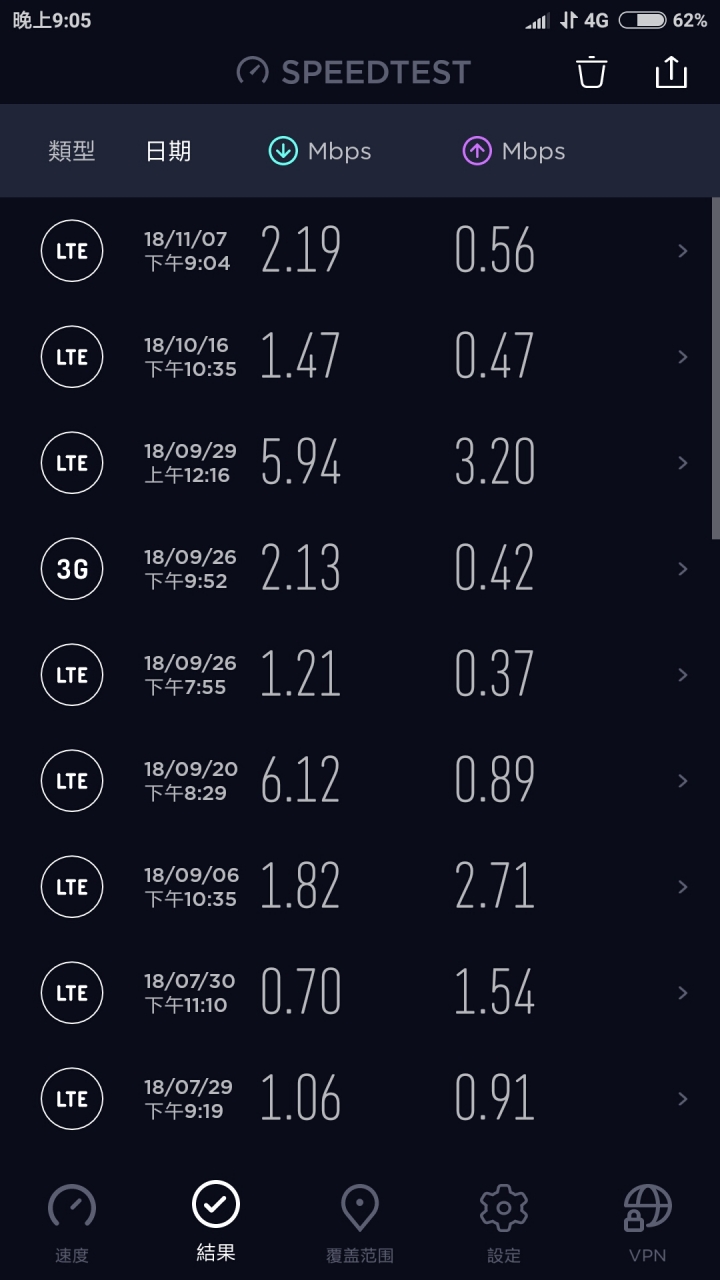View the 18/09/29 result details

360,463
